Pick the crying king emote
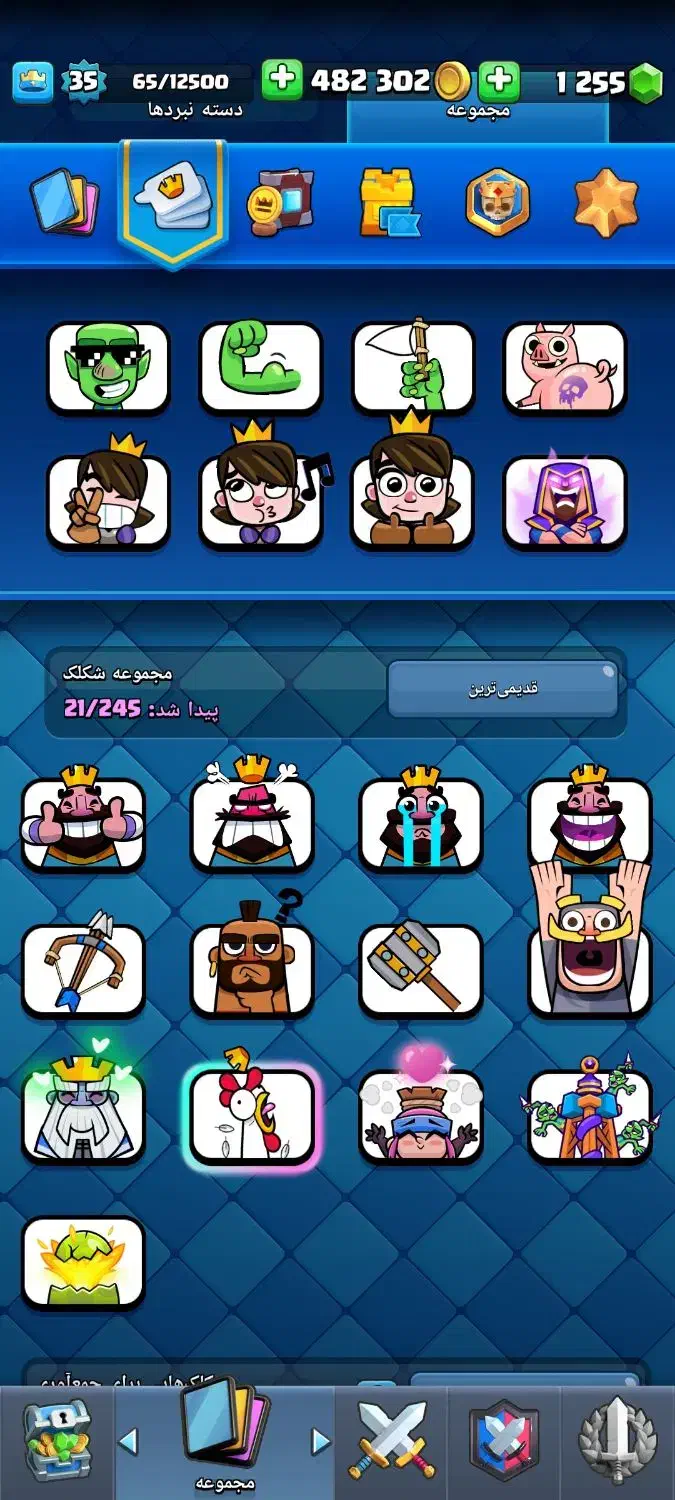The image size is (675, 1500). click(x=421, y=824)
